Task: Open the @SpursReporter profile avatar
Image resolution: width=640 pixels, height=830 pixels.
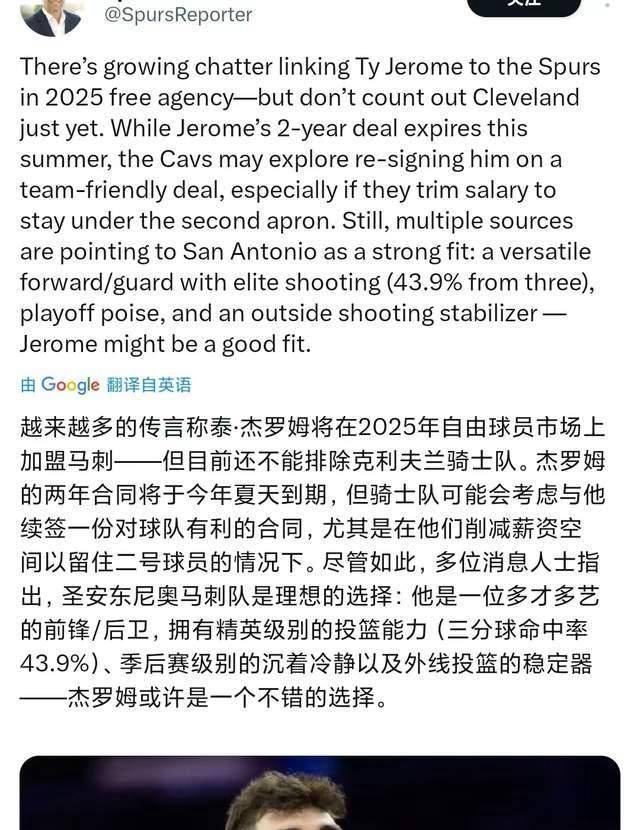Action: [50, 14]
